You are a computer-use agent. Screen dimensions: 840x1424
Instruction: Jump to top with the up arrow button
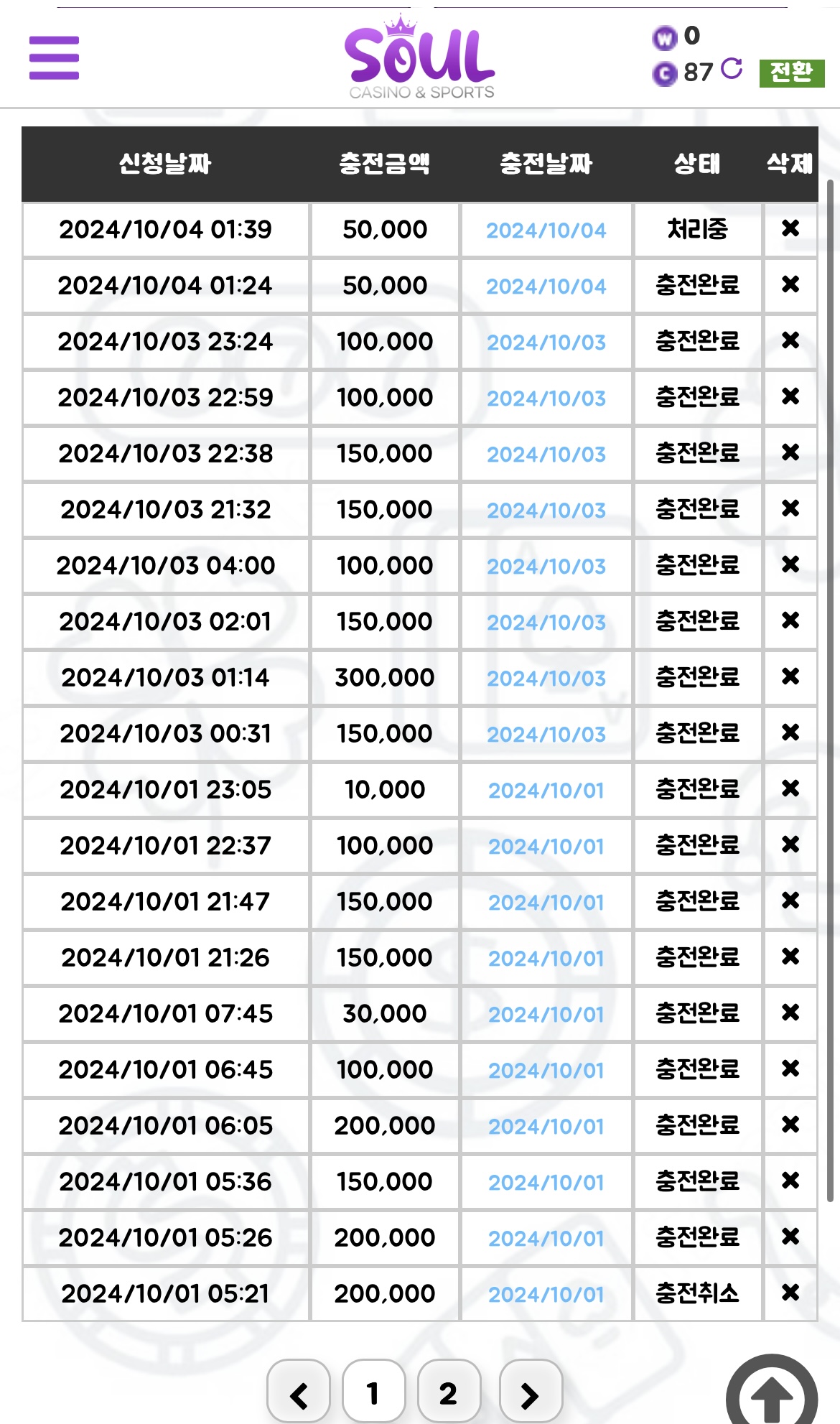pos(772,1393)
